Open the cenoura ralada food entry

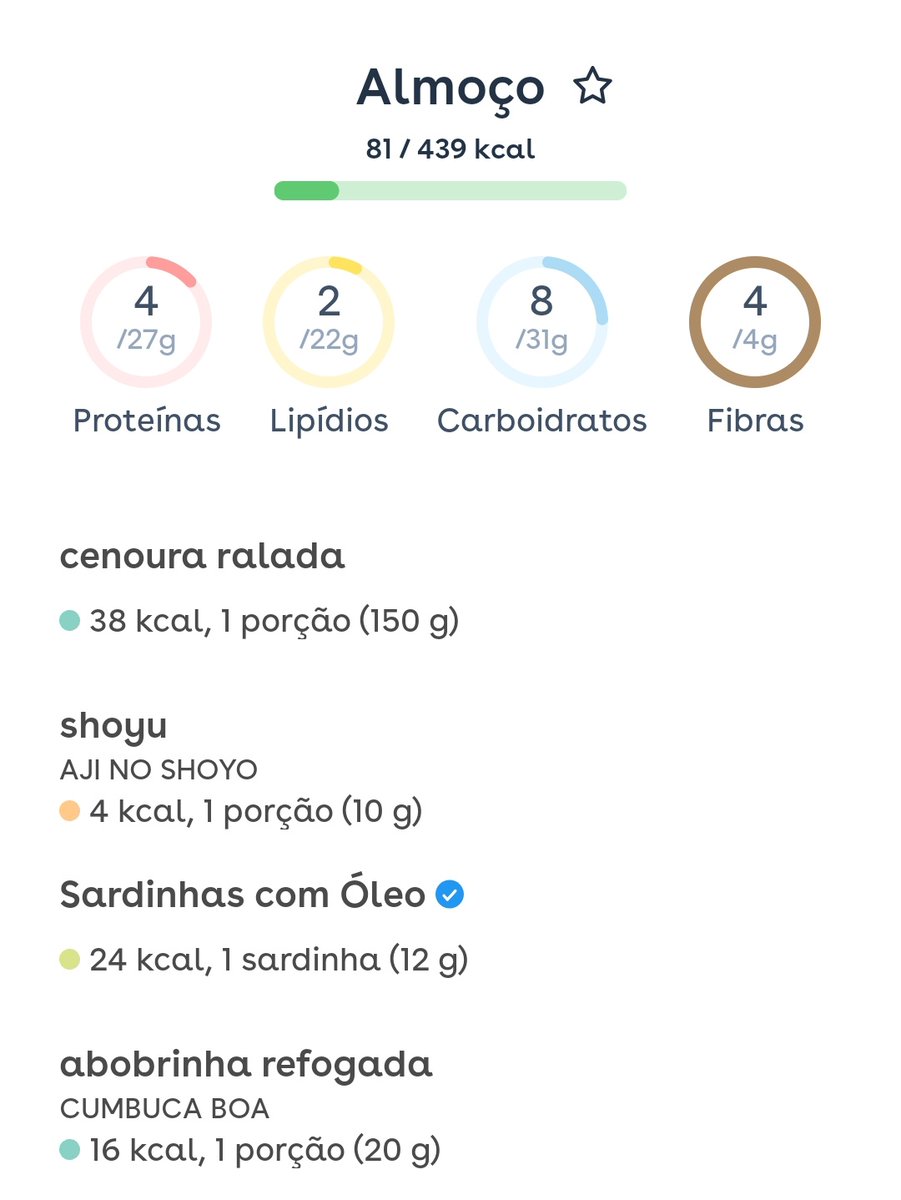click(x=203, y=557)
